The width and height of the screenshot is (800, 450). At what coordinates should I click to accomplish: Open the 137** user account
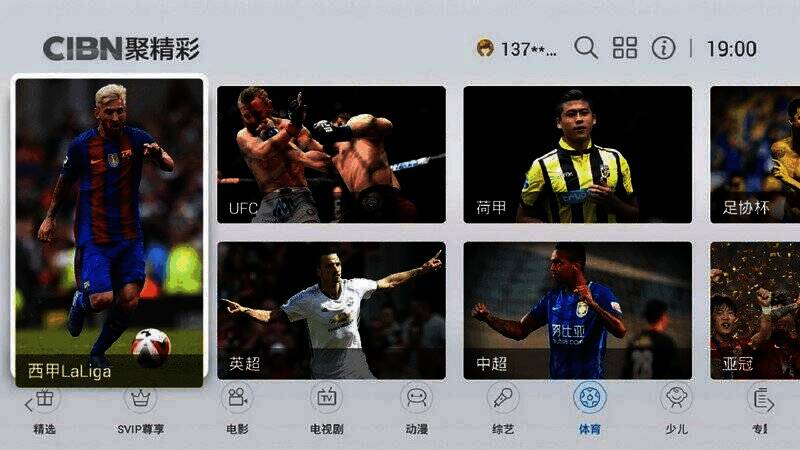point(516,48)
